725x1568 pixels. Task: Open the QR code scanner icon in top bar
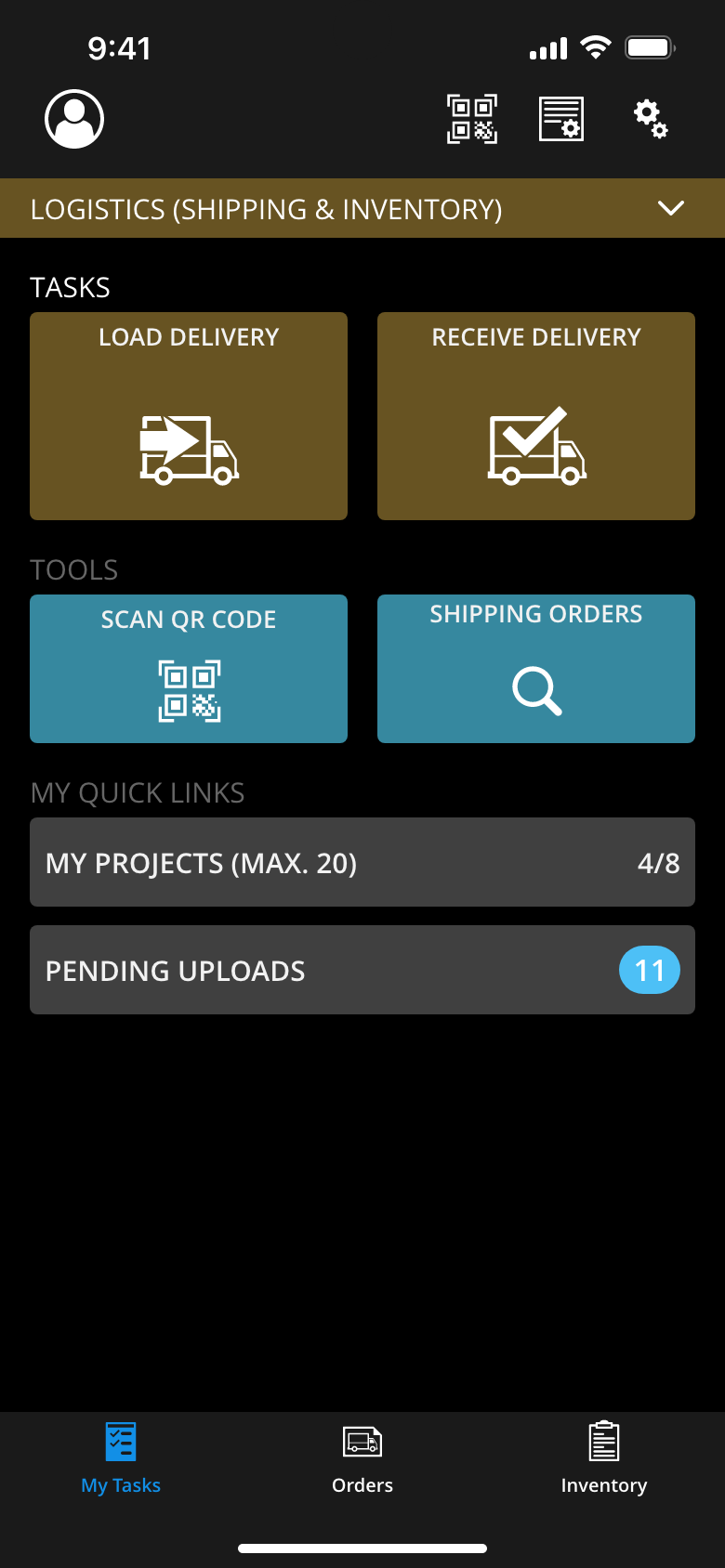click(x=472, y=119)
